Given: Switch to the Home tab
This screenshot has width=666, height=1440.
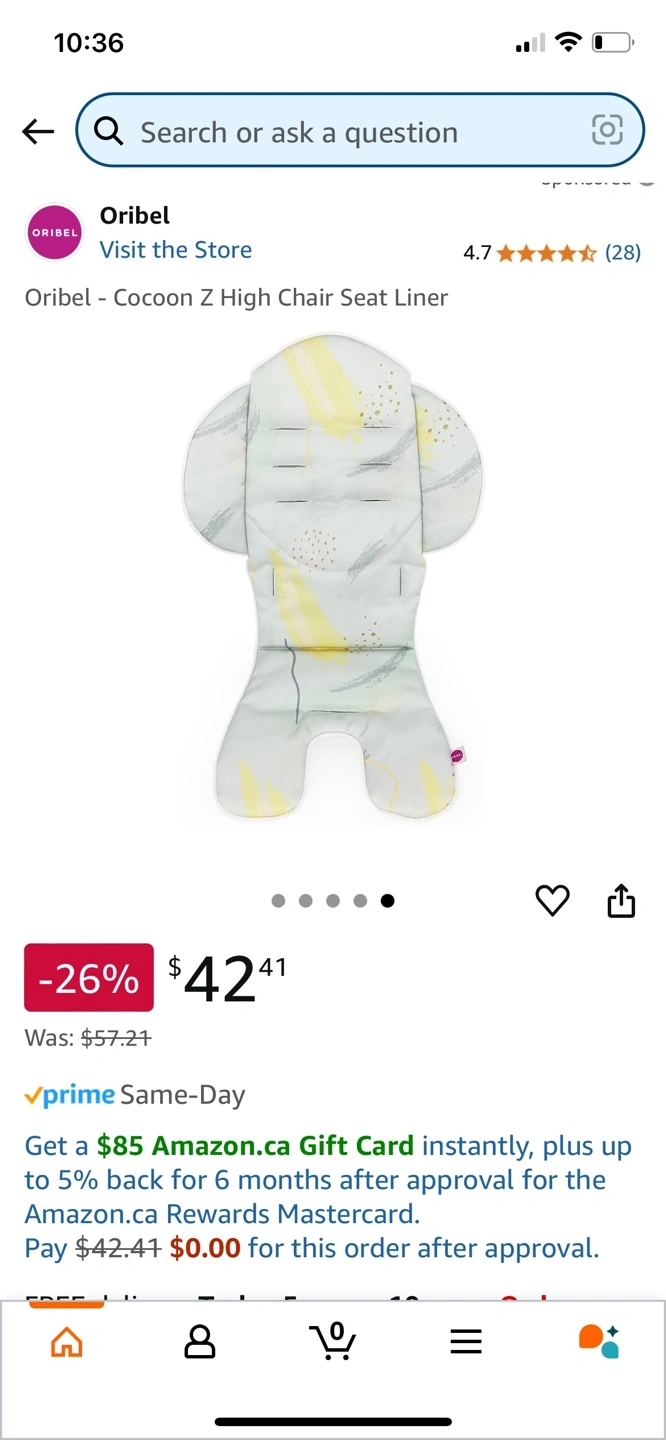Looking at the screenshot, I should [x=67, y=1341].
